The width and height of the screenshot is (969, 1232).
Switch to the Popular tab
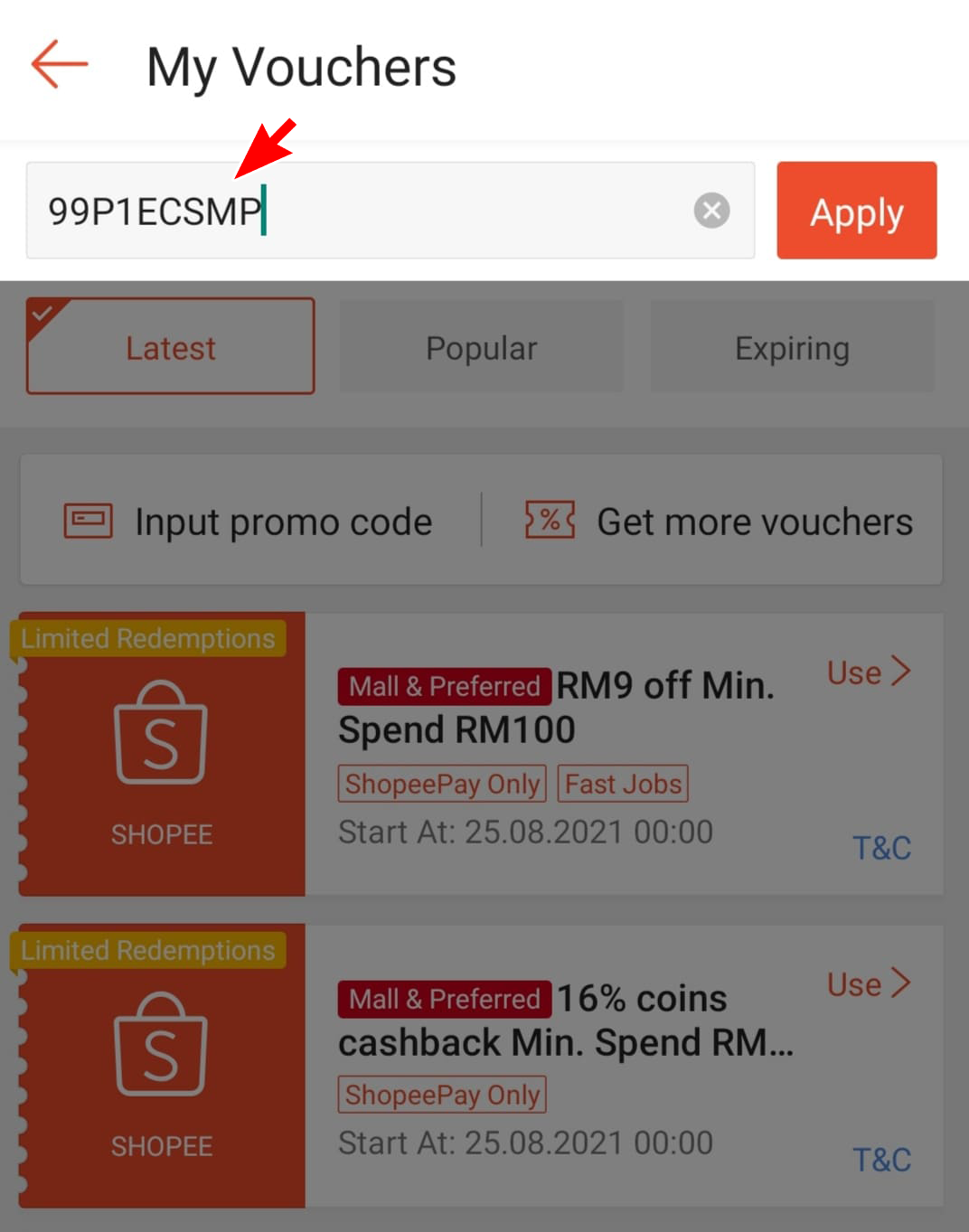[x=481, y=347]
